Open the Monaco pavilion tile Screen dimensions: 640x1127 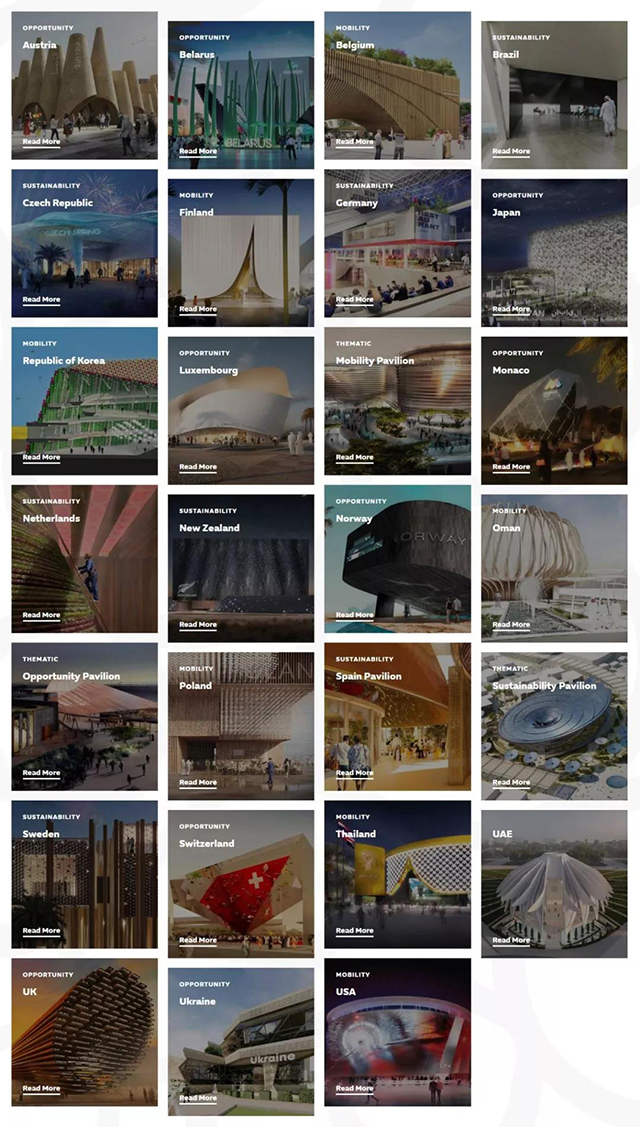pos(554,410)
